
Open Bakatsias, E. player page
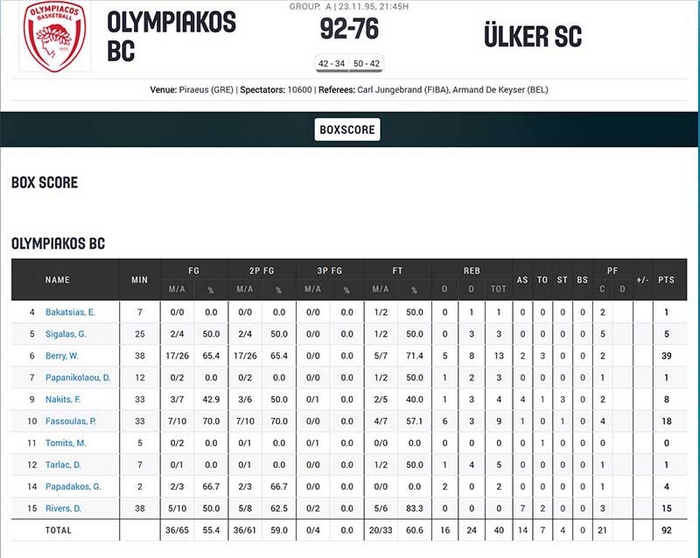pyautogui.click(x=70, y=313)
